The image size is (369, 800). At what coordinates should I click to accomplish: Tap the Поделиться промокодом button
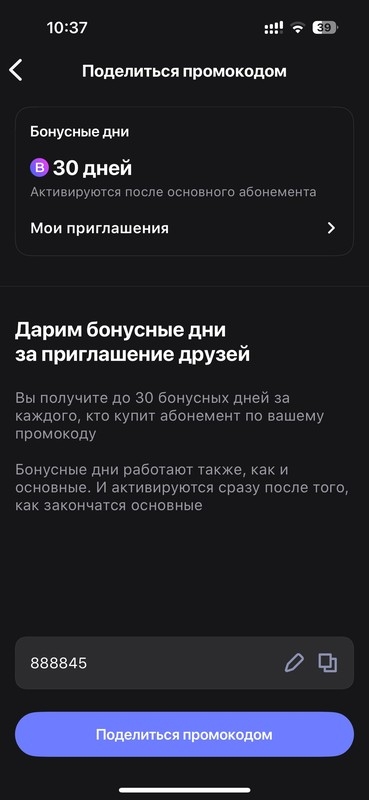184,735
